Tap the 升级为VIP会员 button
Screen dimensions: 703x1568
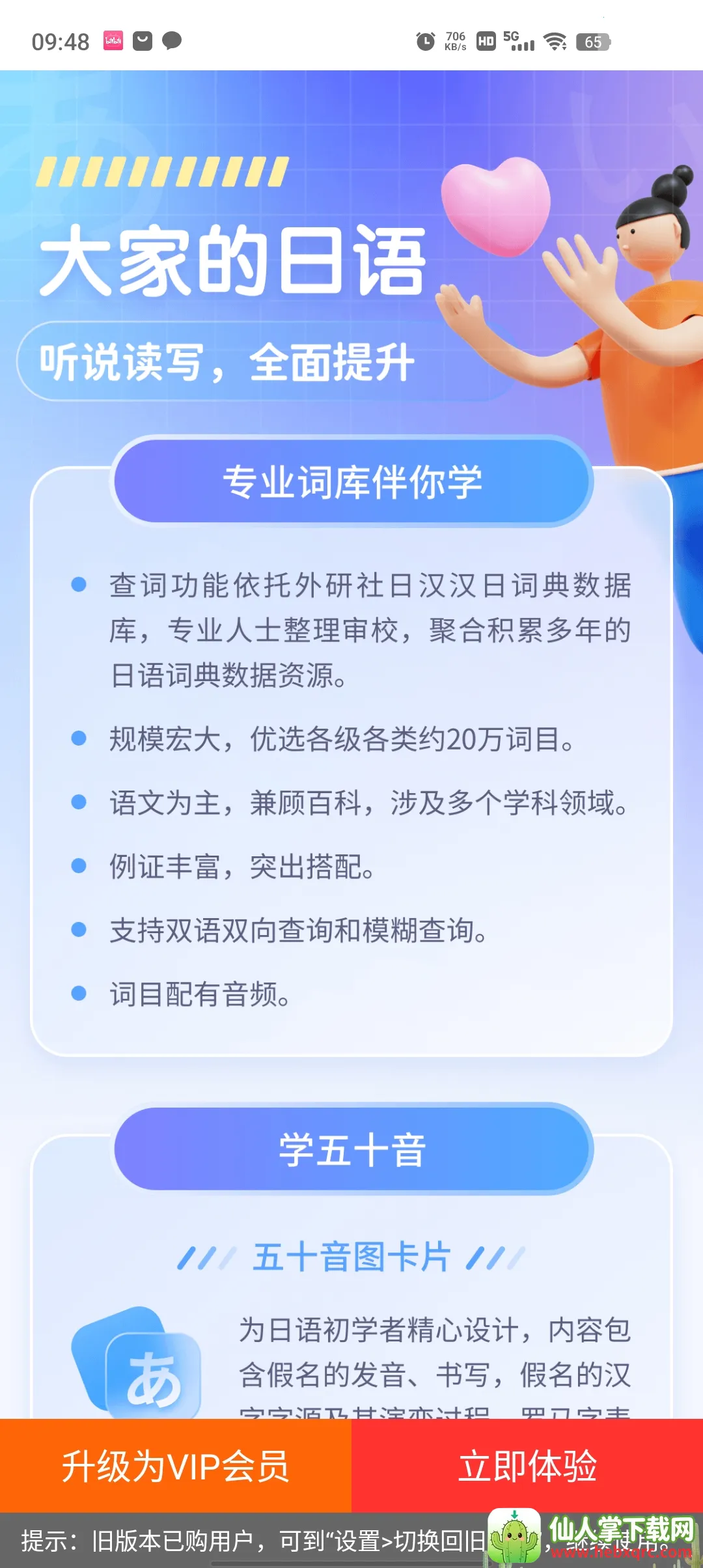(x=175, y=1466)
